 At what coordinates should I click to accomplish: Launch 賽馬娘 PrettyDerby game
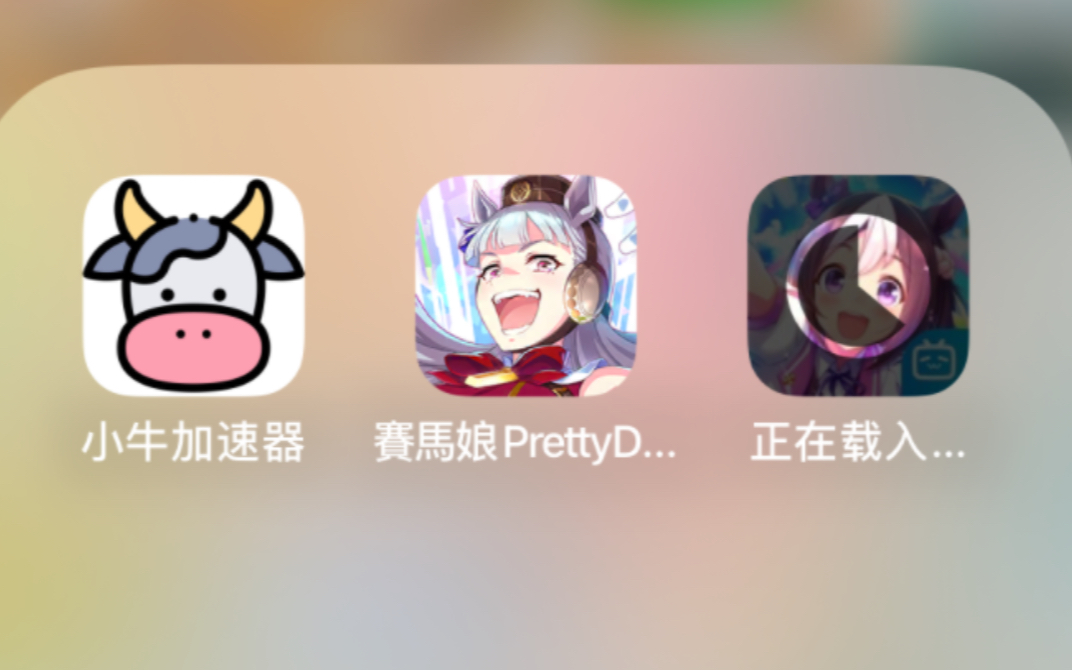(x=525, y=286)
